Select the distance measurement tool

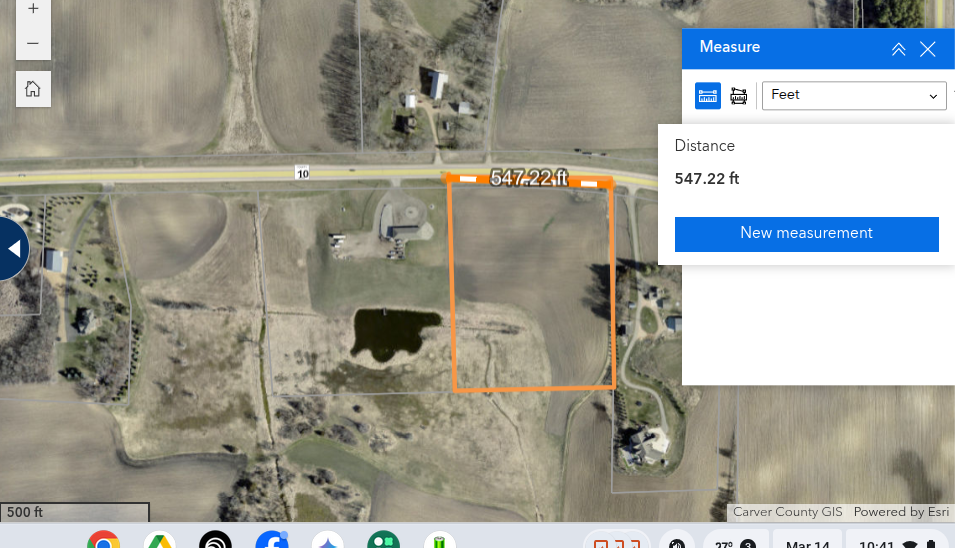point(708,96)
